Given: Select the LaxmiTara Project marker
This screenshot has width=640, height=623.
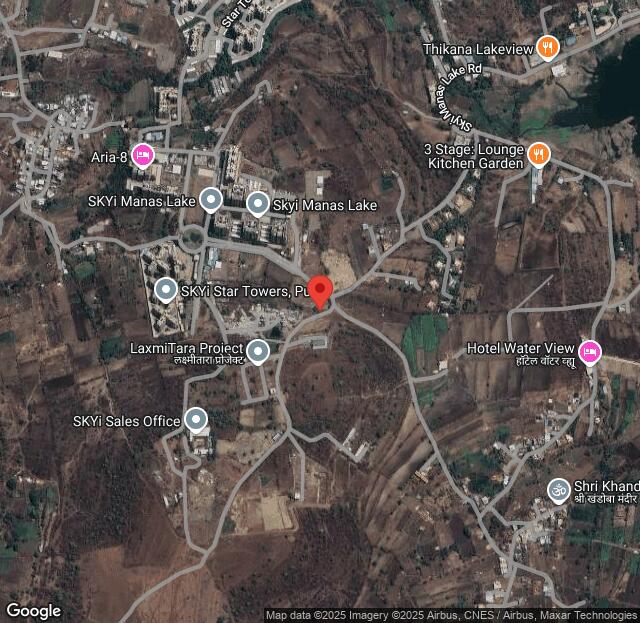Looking at the screenshot, I should [258, 351].
